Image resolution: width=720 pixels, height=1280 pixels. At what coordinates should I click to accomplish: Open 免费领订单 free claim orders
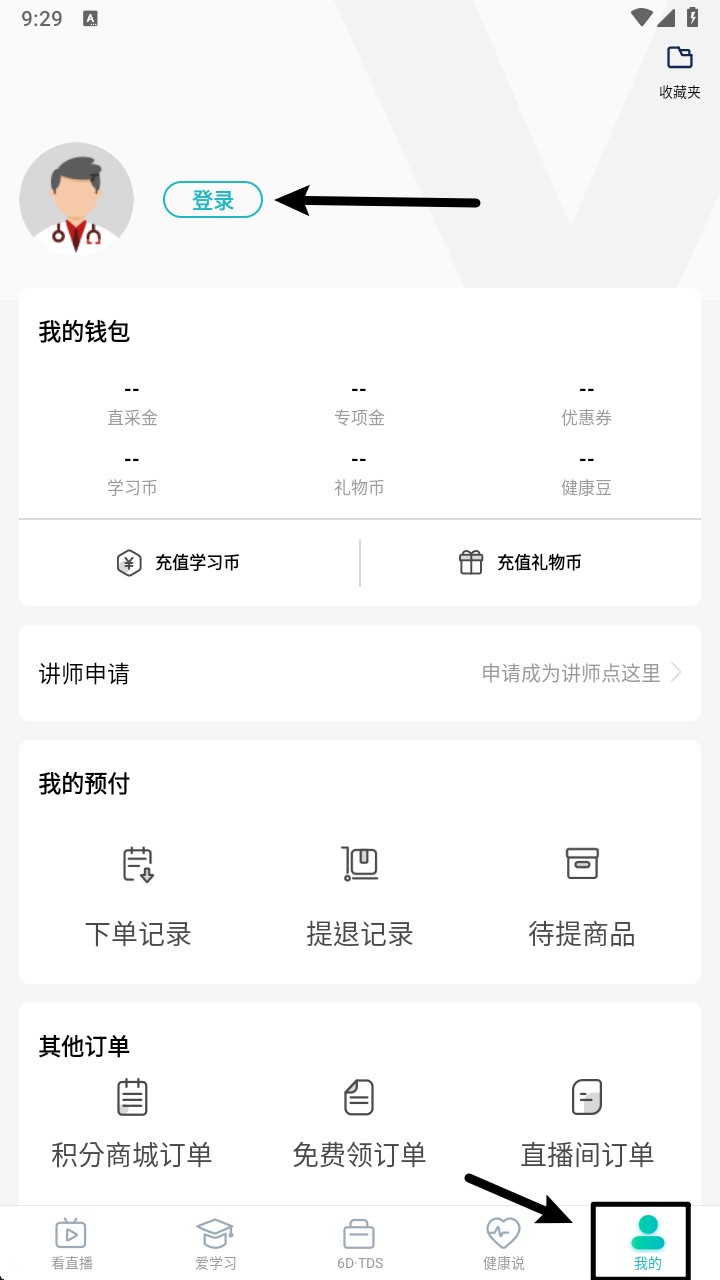tap(359, 1125)
